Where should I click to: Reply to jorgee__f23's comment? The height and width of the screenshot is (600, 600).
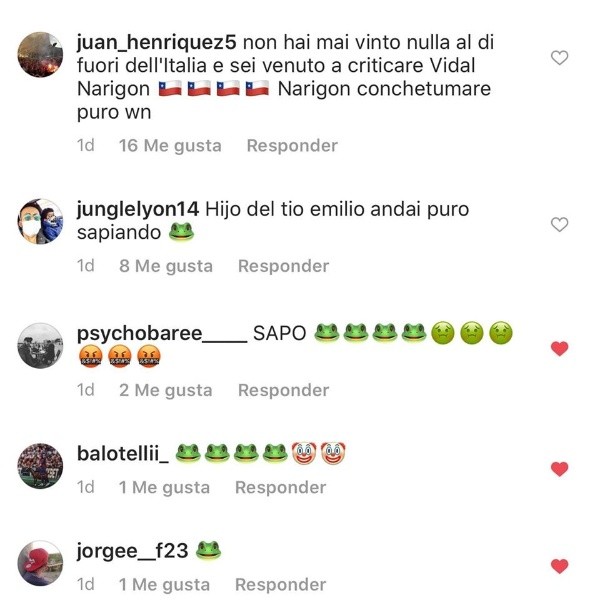coord(280,585)
